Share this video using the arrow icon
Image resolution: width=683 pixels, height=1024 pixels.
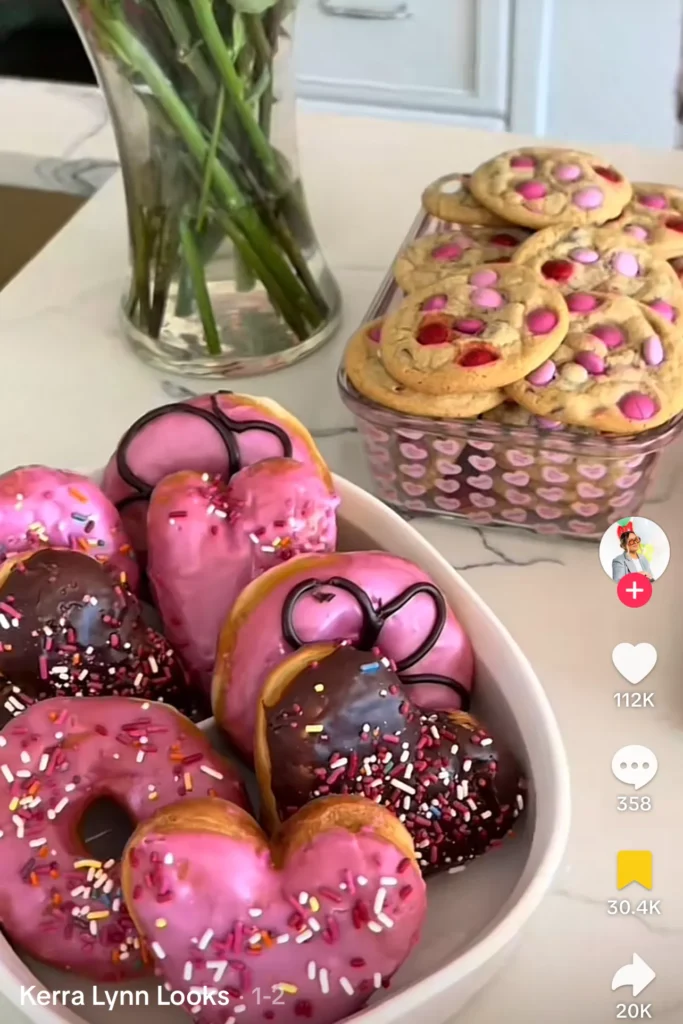pos(634,974)
